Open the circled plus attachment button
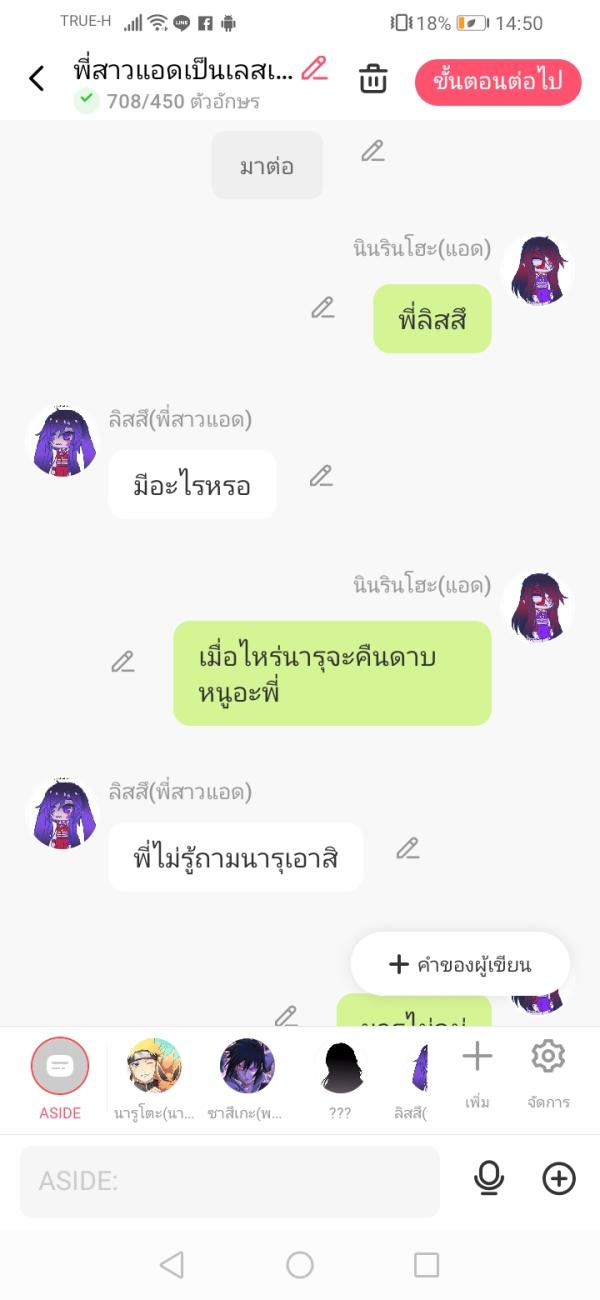This screenshot has width=600, height=1300. pos(559,1180)
